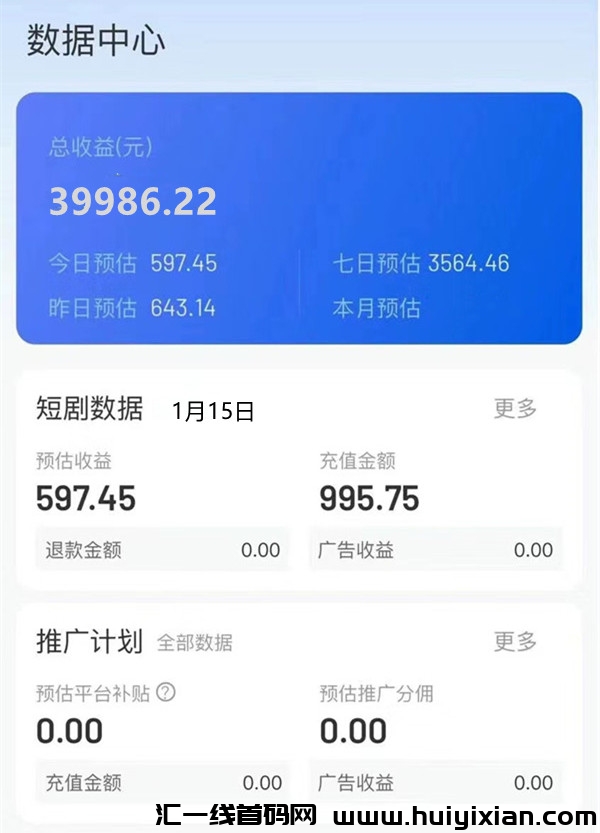Open the 全部数据 filter in 推广计划
The image size is (600, 833).
tap(194, 642)
